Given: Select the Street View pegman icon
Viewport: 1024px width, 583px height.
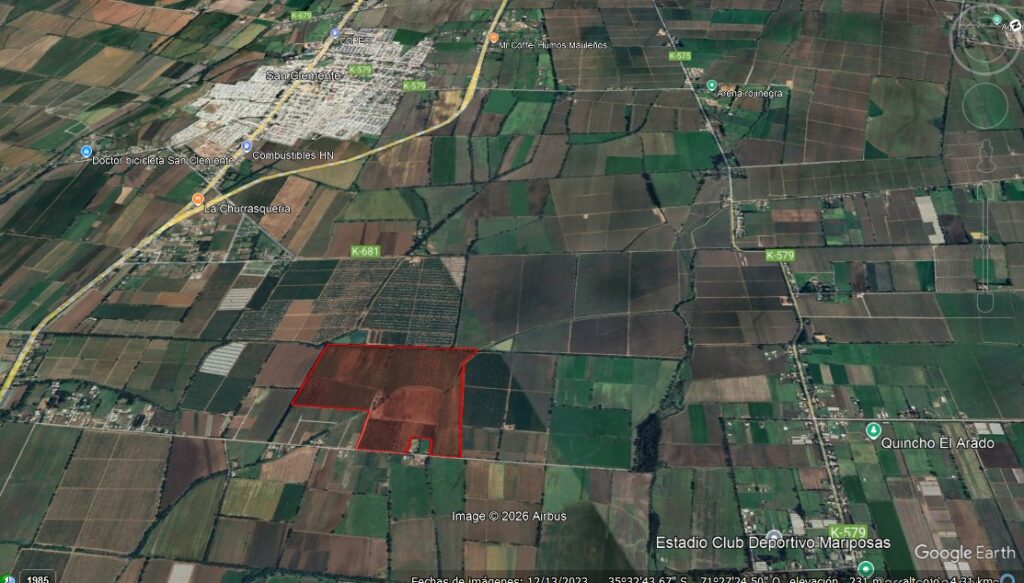Looking at the screenshot, I should pos(984,156).
